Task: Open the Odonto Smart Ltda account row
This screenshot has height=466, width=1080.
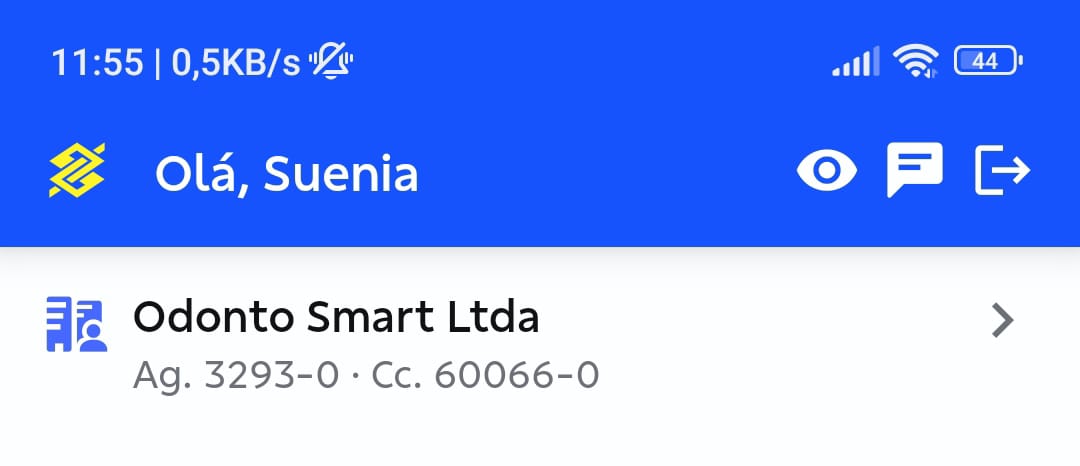Action: pyautogui.click(x=540, y=343)
